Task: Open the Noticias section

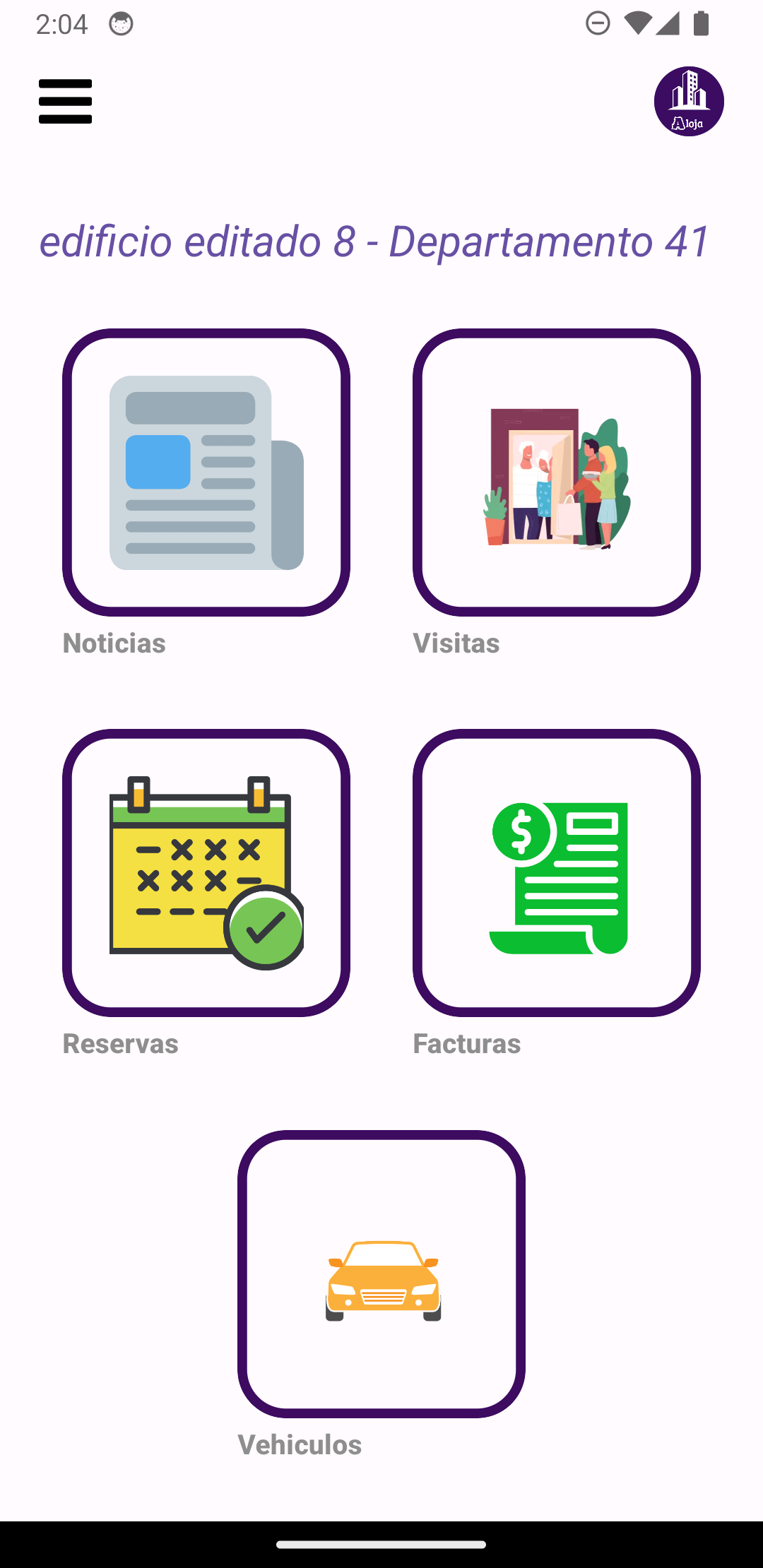Action: click(x=206, y=472)
